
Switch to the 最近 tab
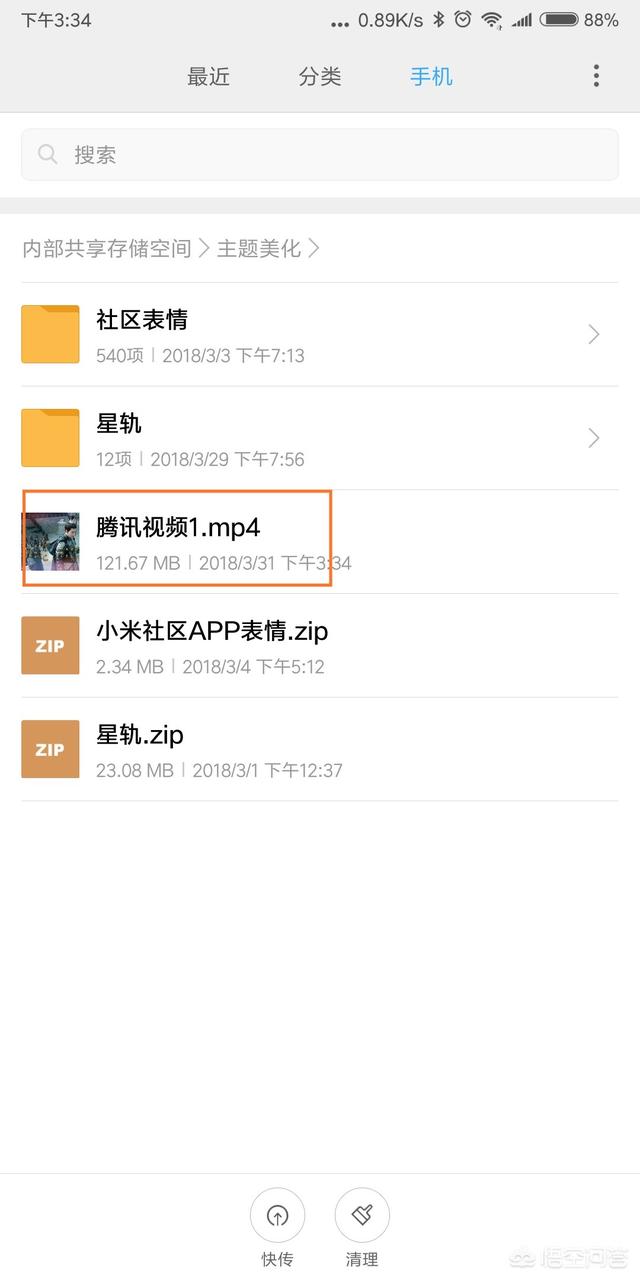click(x=208, y=76)
